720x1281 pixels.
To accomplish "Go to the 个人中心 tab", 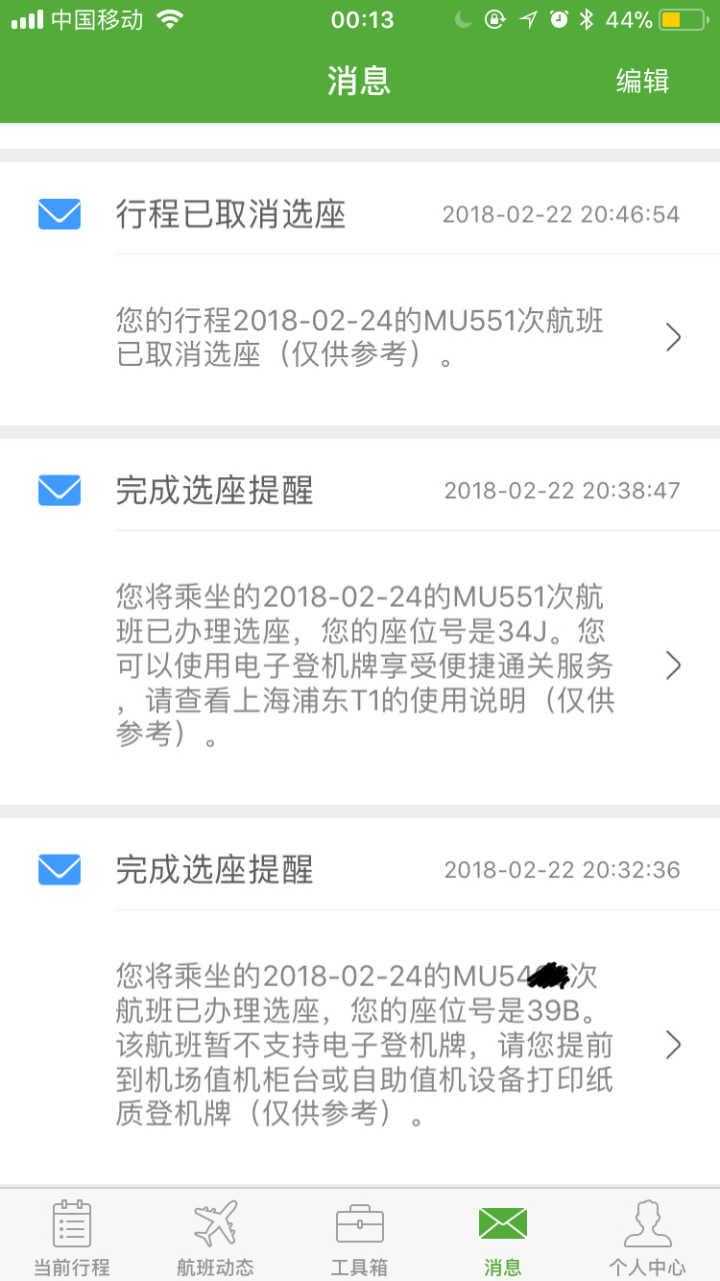I will tap(647, 1238).
